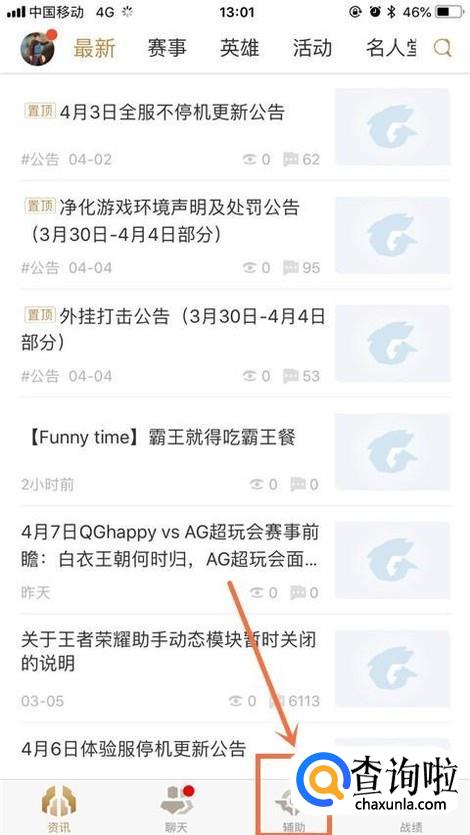Viewport: 470px width, 835px height.
Task: Switch to the 英雄 tab
Action: [x=240, y=48]
